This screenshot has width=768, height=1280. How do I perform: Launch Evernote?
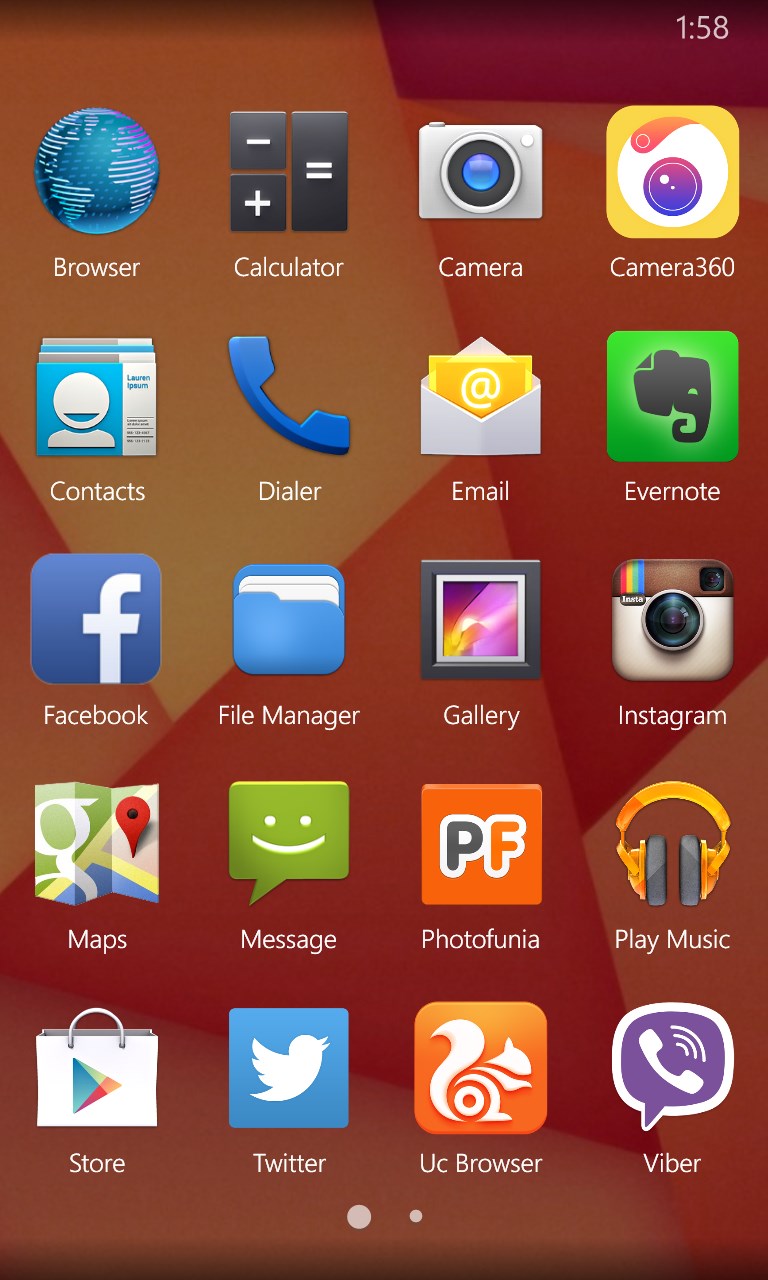[672, 396]
